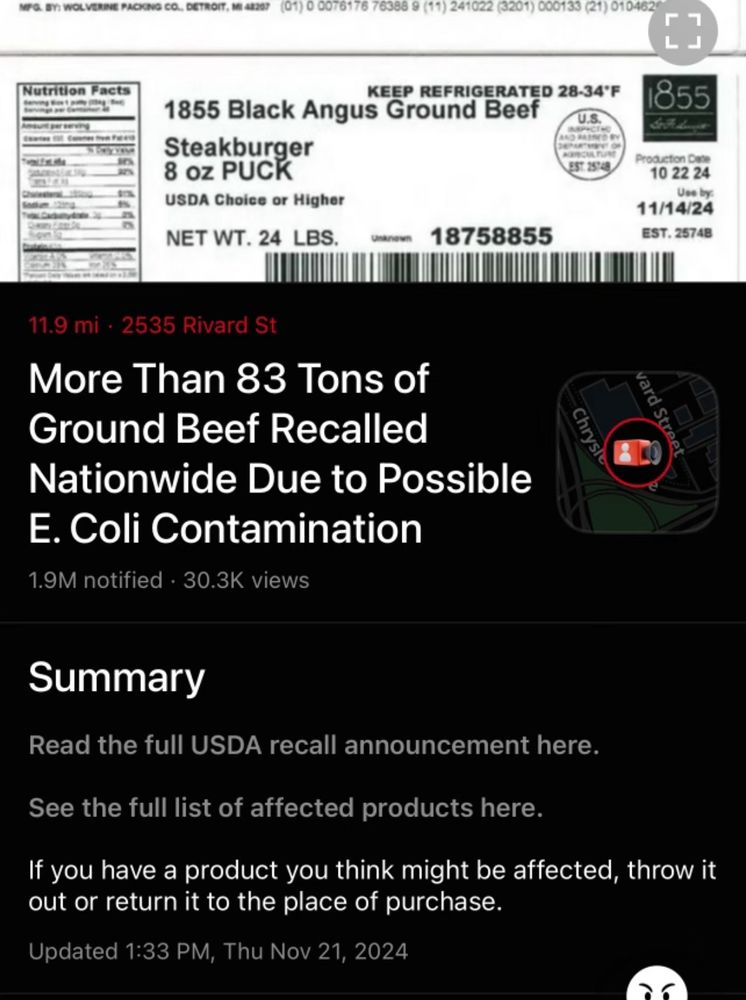Viewport: 746px width, 1000px height.
Task: Open the Rivard Street map thumbnail
Action: [x=636, y=452]
